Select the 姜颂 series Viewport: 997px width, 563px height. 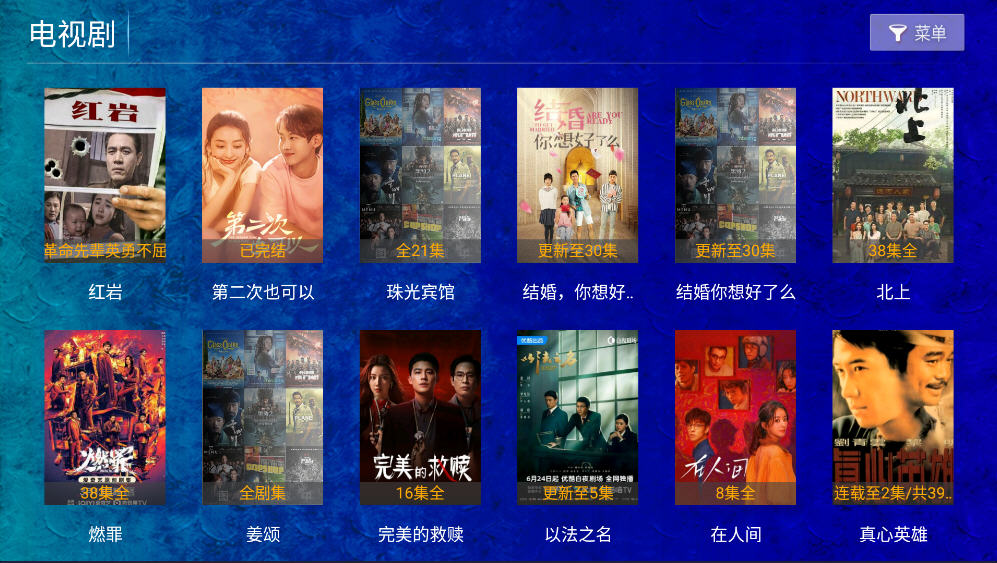(x=263, y=418)
